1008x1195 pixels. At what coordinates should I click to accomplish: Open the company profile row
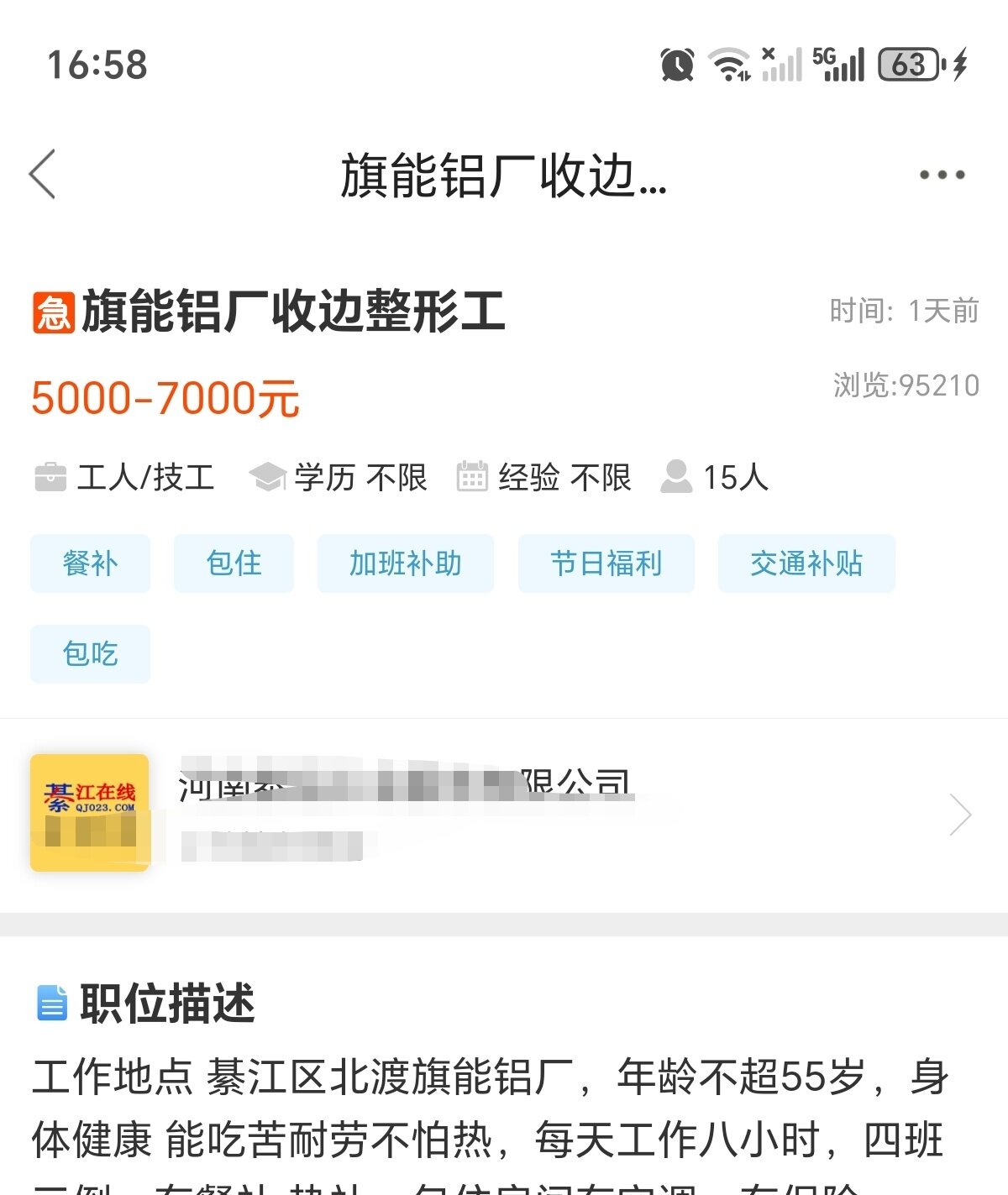[504, 813]
